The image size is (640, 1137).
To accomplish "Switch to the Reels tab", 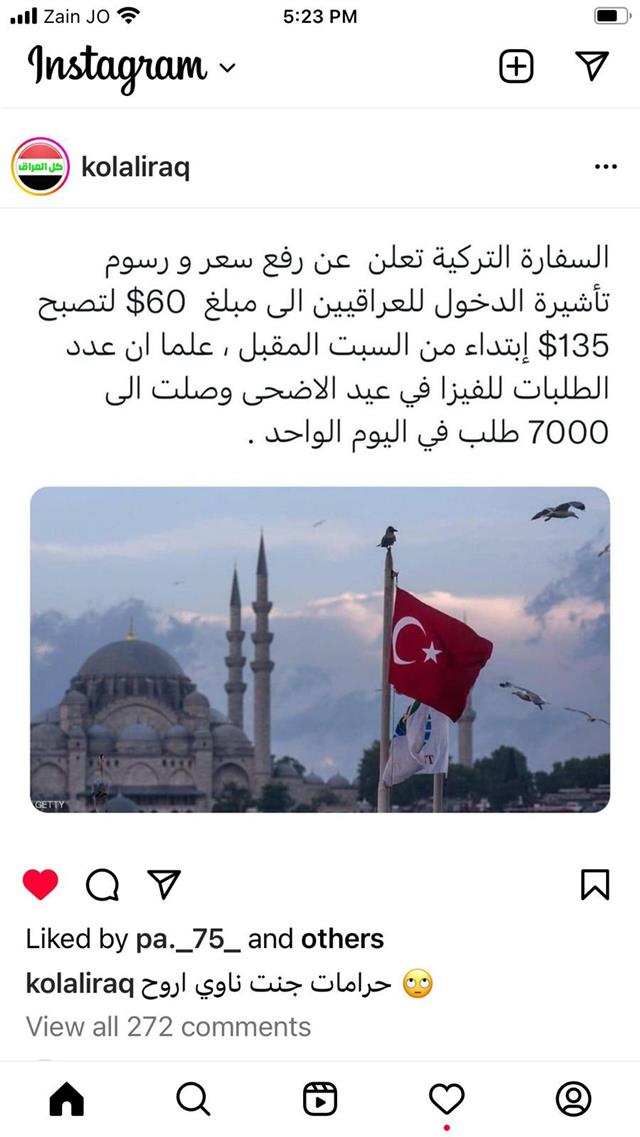I will tap(320, 1099).
